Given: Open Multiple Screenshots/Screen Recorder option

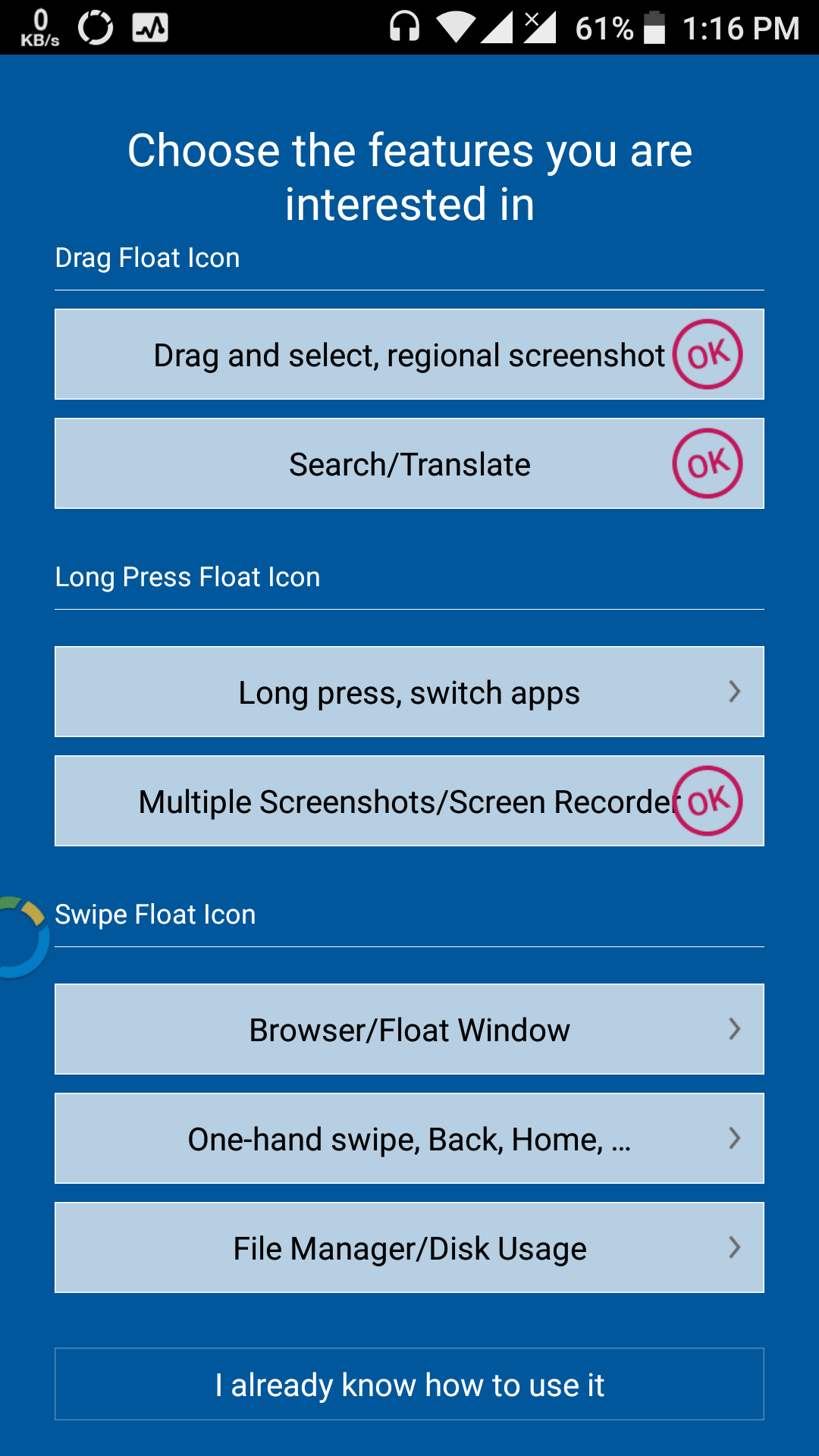Looking at the screenshot, I should pos(409,801).
